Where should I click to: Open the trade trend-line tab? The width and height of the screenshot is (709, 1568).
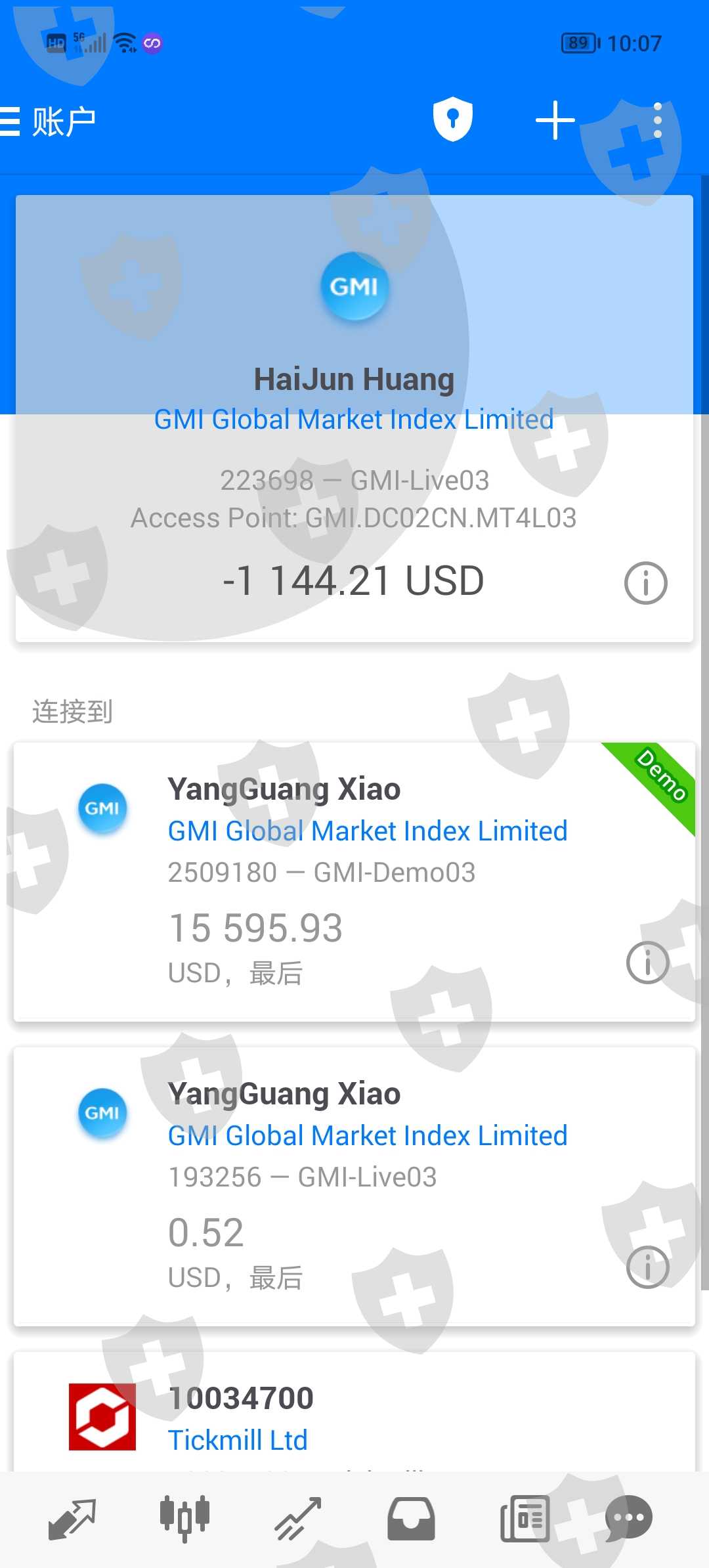point(298,1518)
